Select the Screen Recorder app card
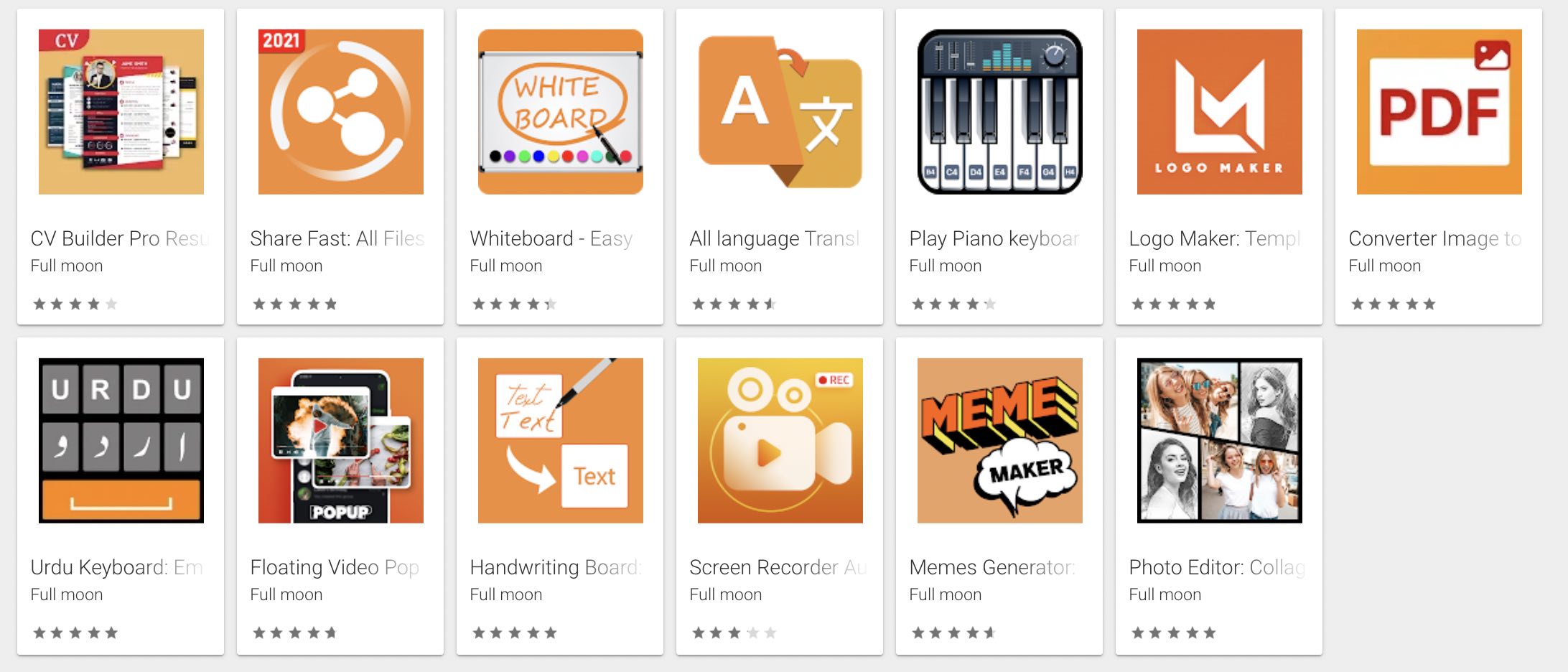Image resolution: width=1568 pixels, height=672 pixels. (780, 441)
